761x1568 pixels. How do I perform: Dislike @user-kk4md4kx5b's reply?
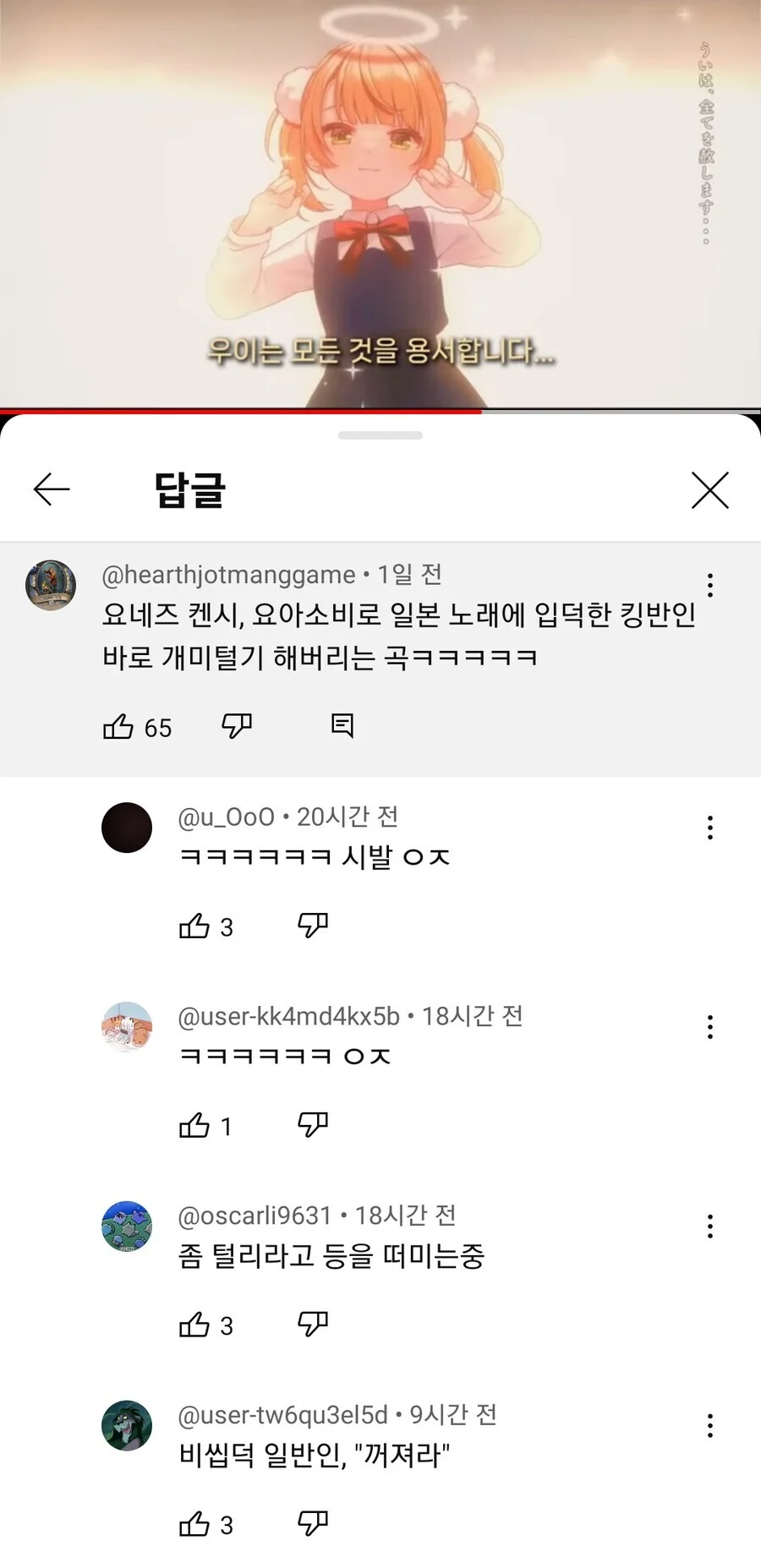coord(312,1123)
